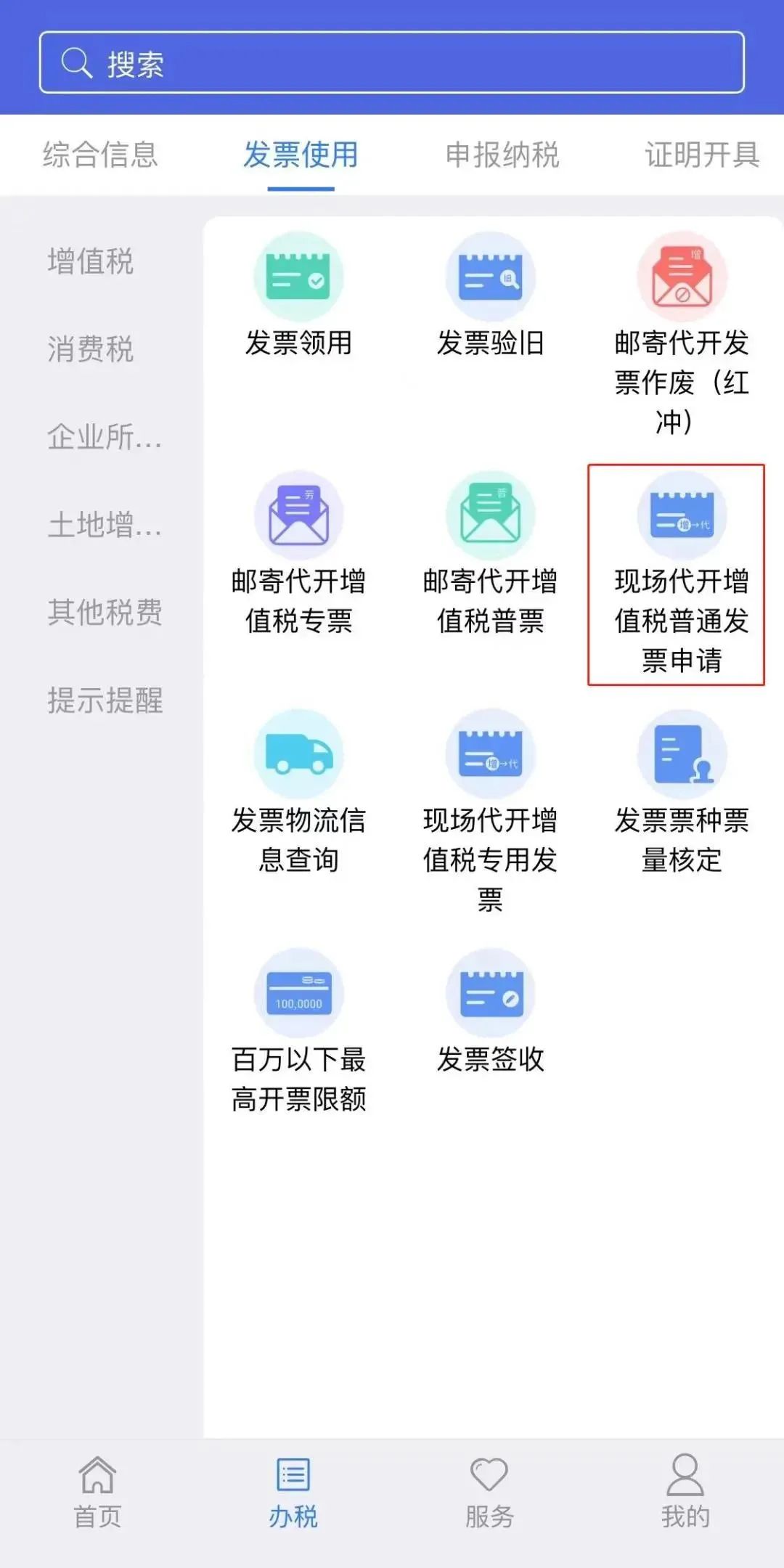Go to the 首页 home tab
This screenshot has width=784, height=1568.
point(97,1493)
